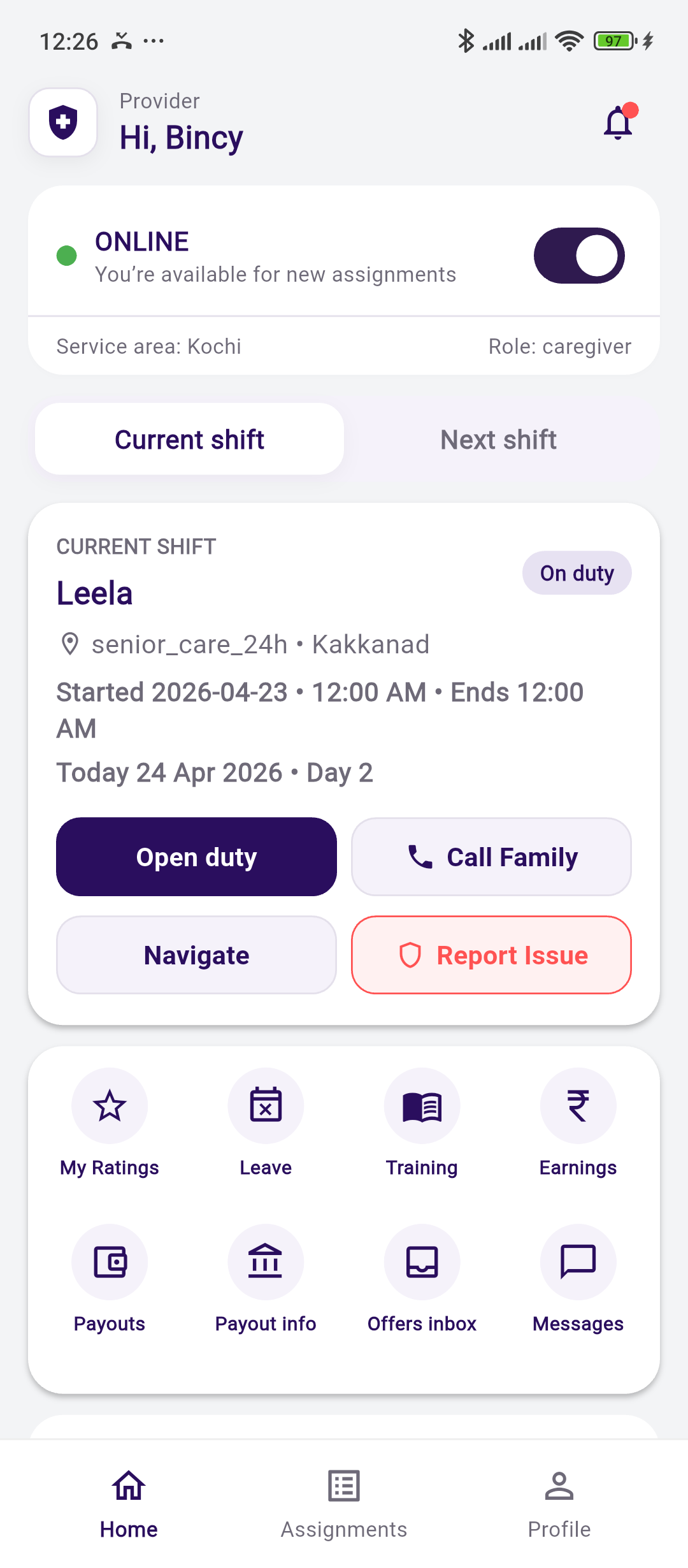Start Navigate to Kakkanad location
The height and width of the screenshot is (1568, 688).
(196, 955)
